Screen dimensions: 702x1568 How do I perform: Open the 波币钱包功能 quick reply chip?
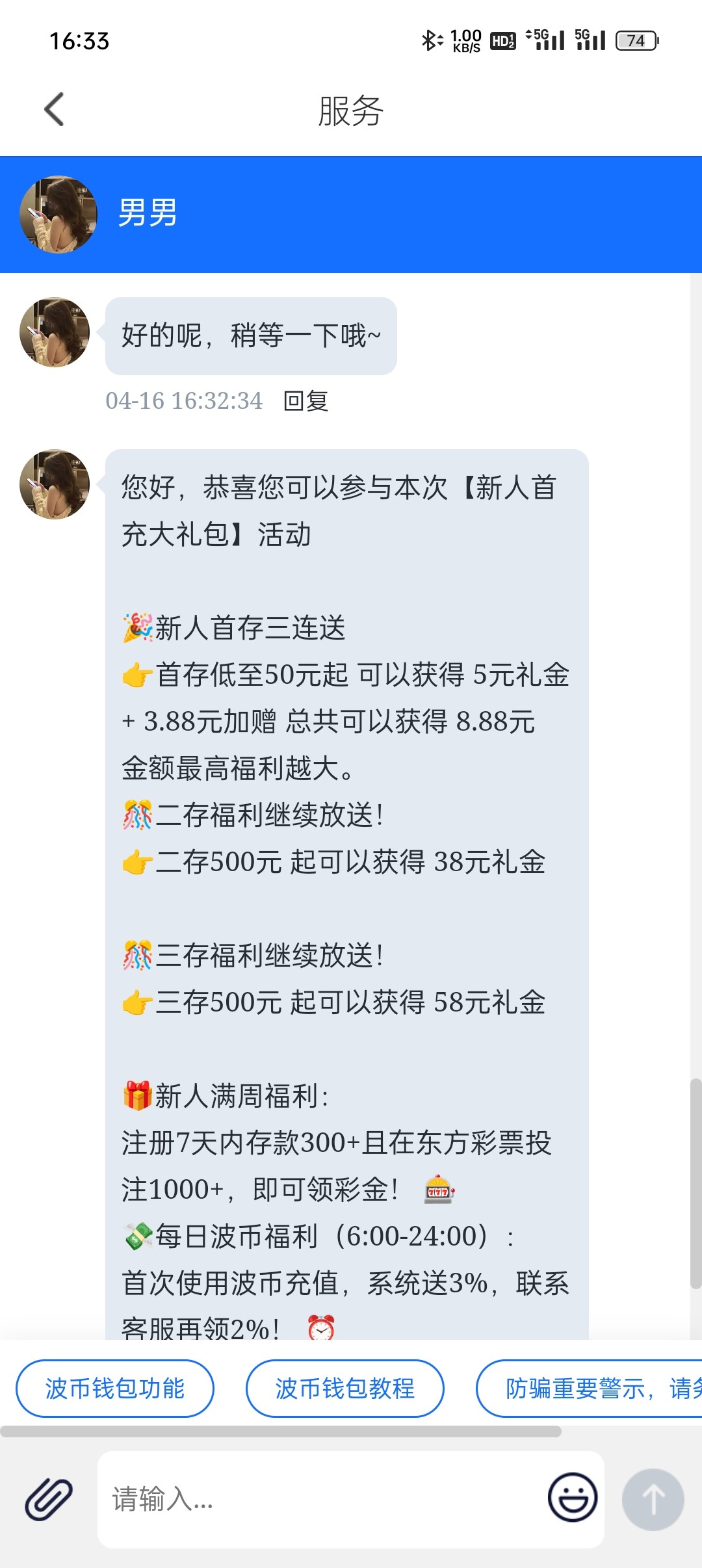115,1389
